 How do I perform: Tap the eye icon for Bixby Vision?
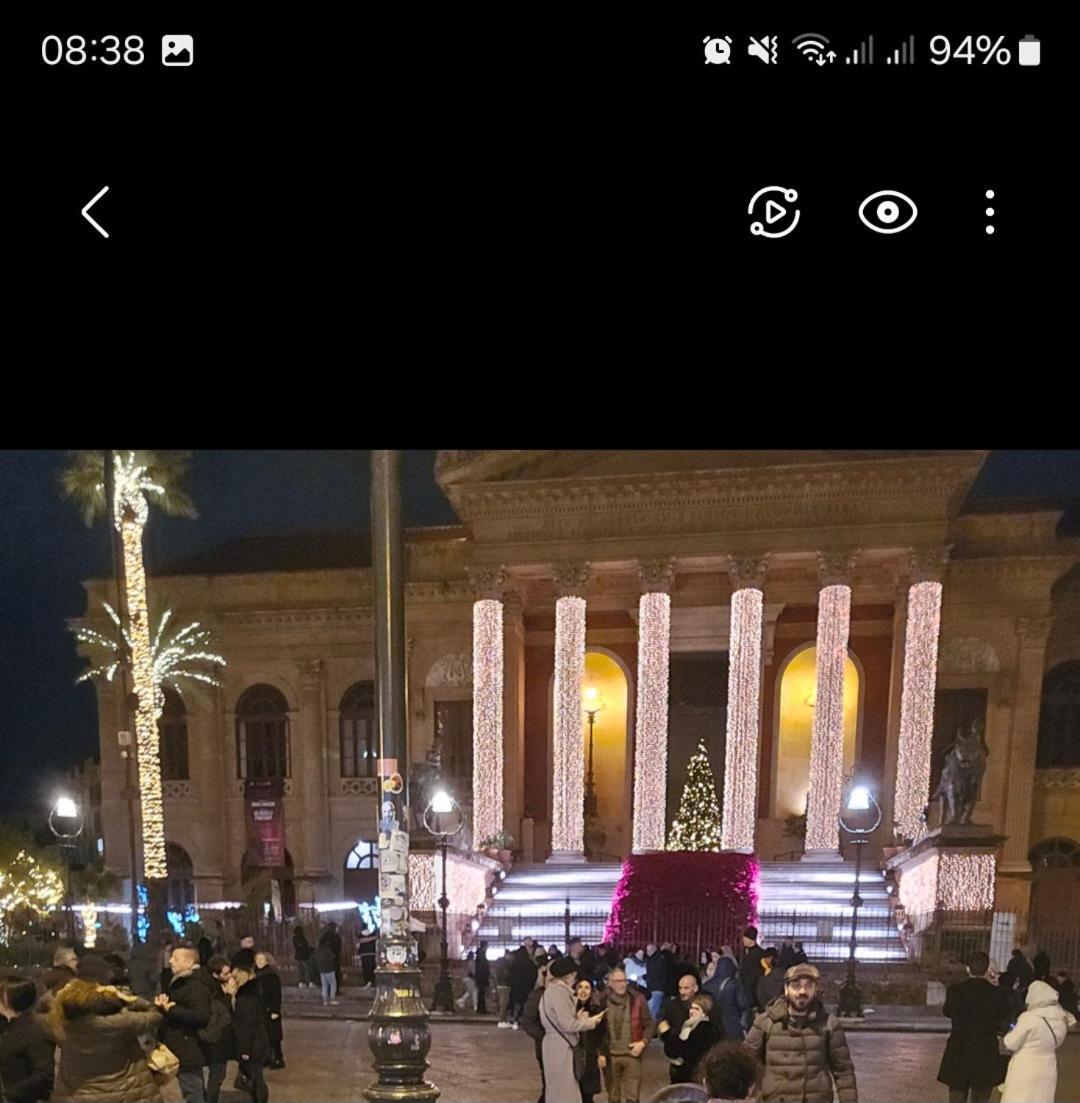click(887, 212)
